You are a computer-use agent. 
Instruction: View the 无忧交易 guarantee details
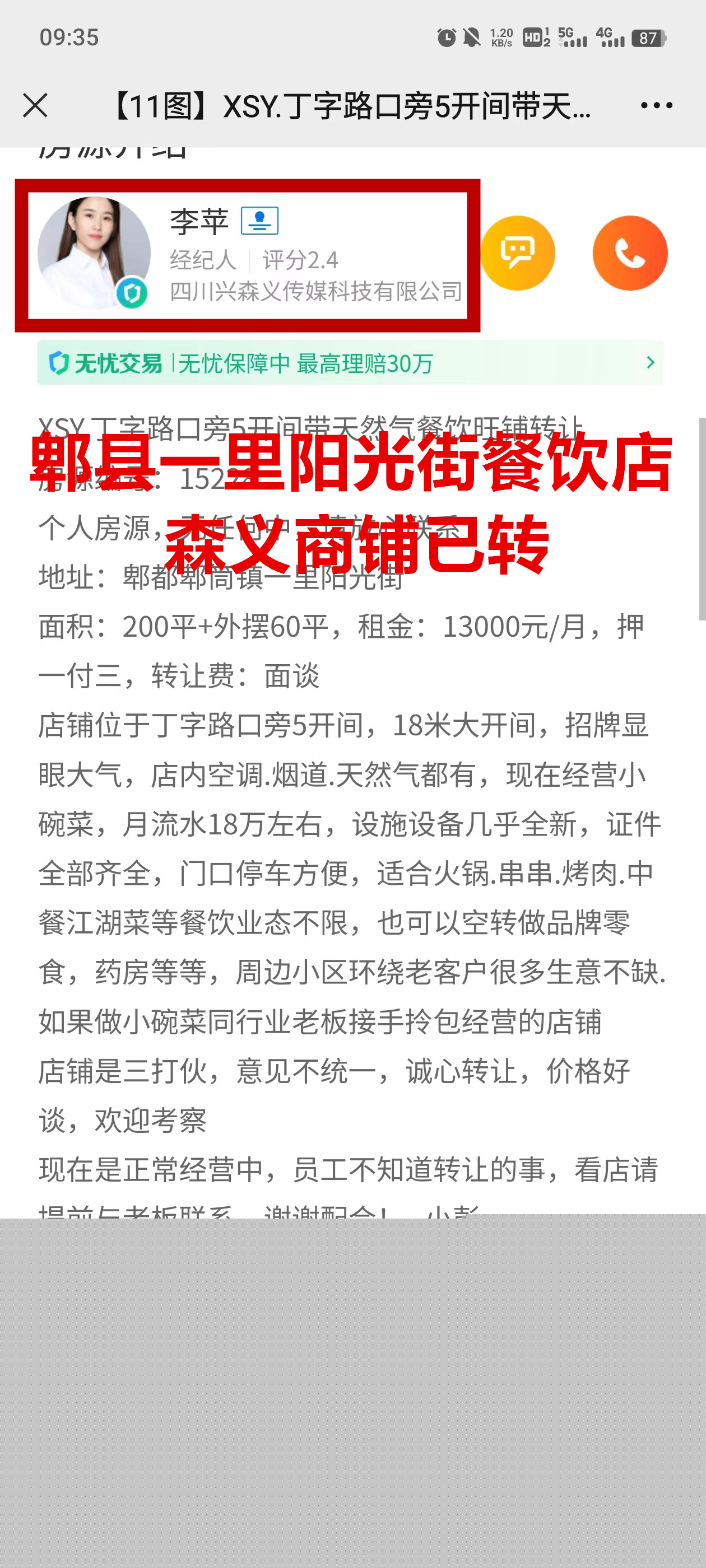tap(350, 363)
